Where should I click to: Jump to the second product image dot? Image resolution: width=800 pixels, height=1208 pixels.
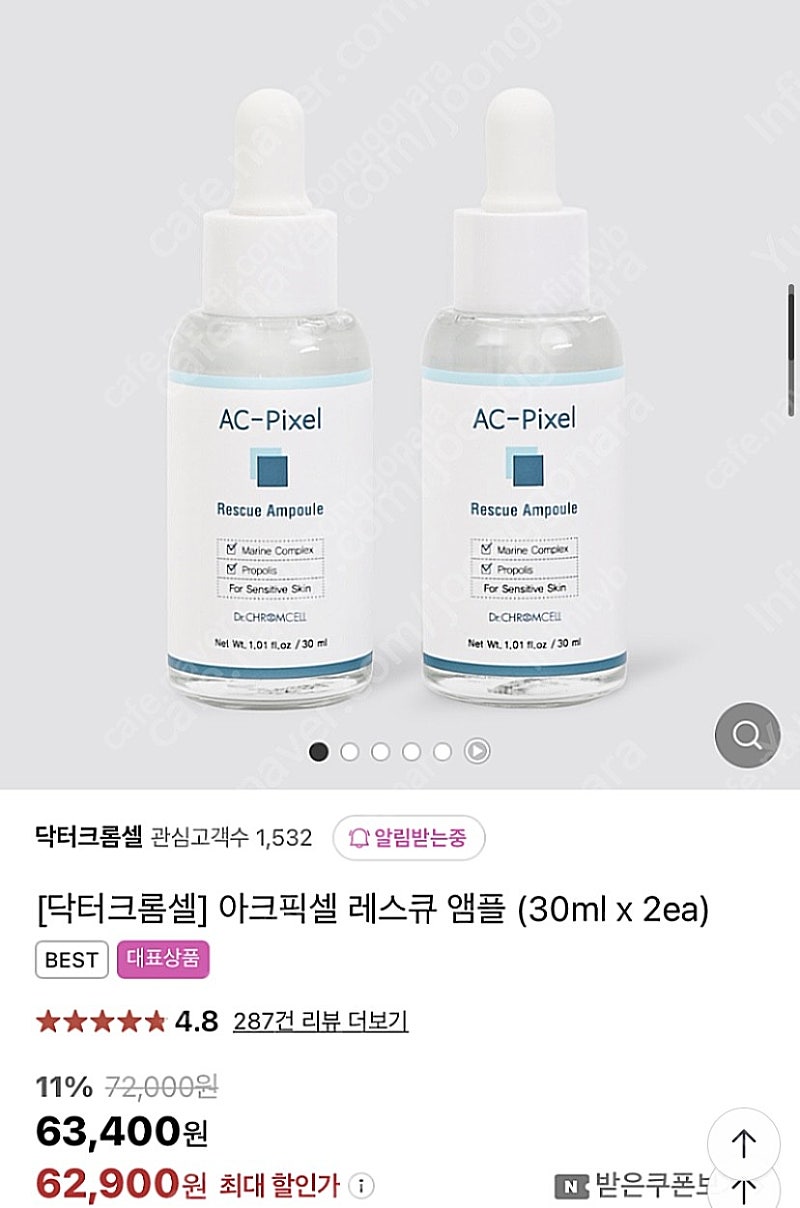[350, 751]
